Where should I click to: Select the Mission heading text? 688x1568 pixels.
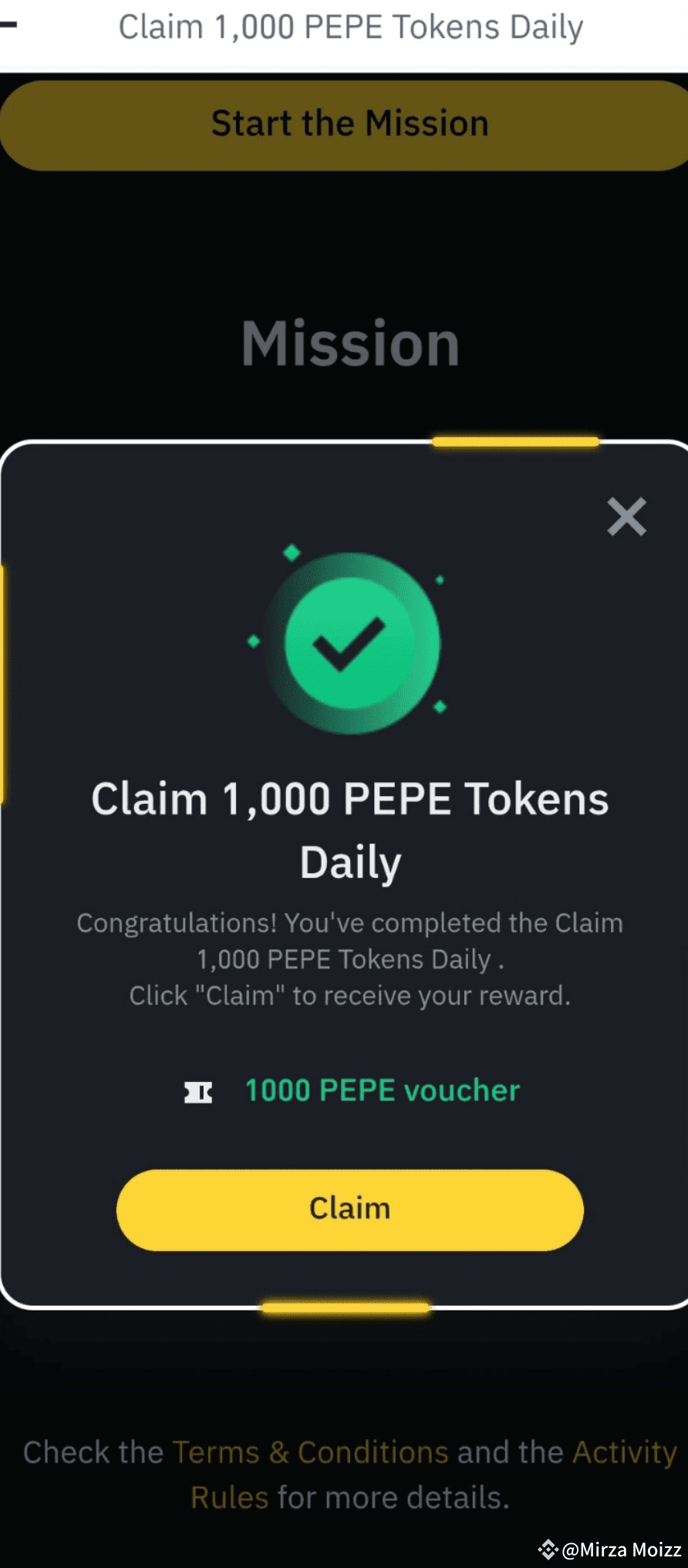pos(349,344)
